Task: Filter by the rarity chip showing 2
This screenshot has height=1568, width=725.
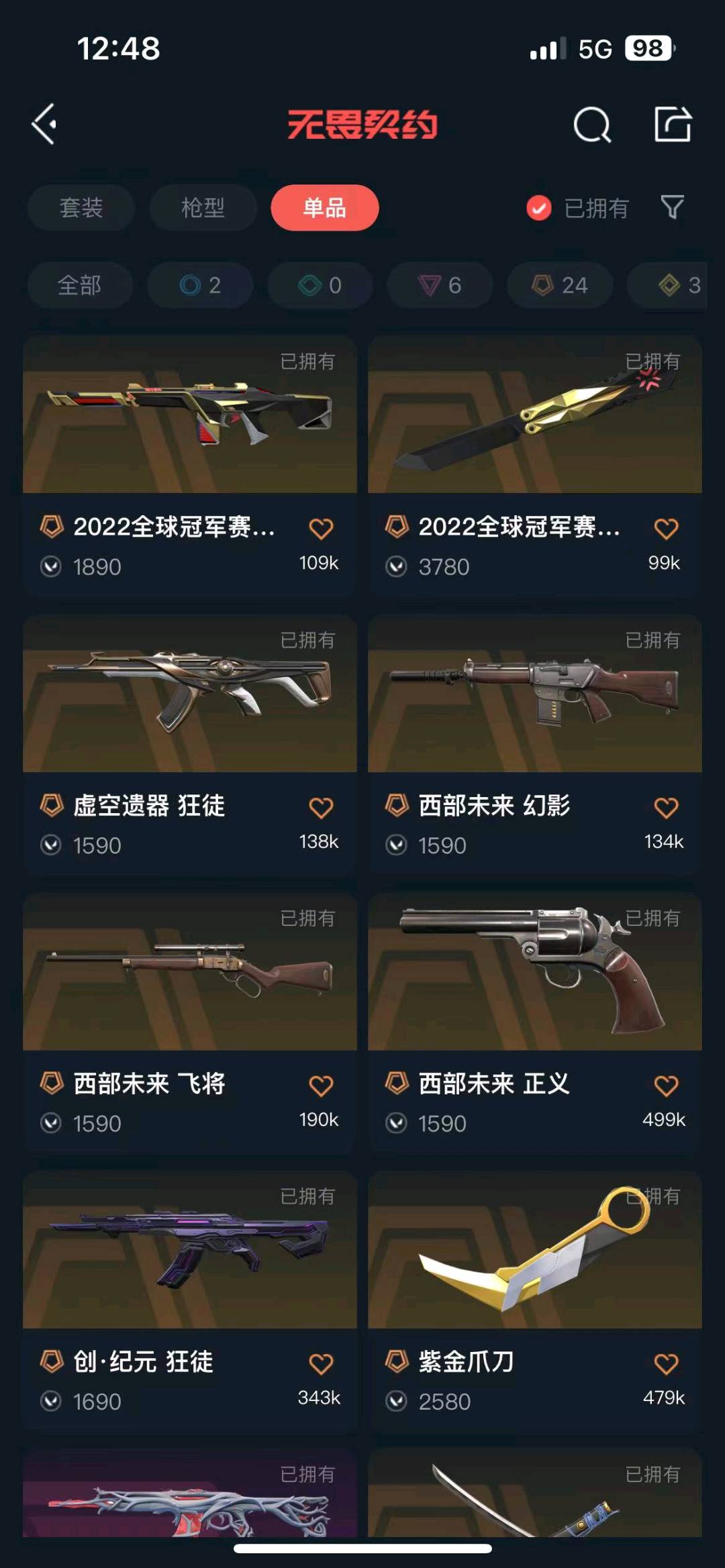Action: point(200,285)
